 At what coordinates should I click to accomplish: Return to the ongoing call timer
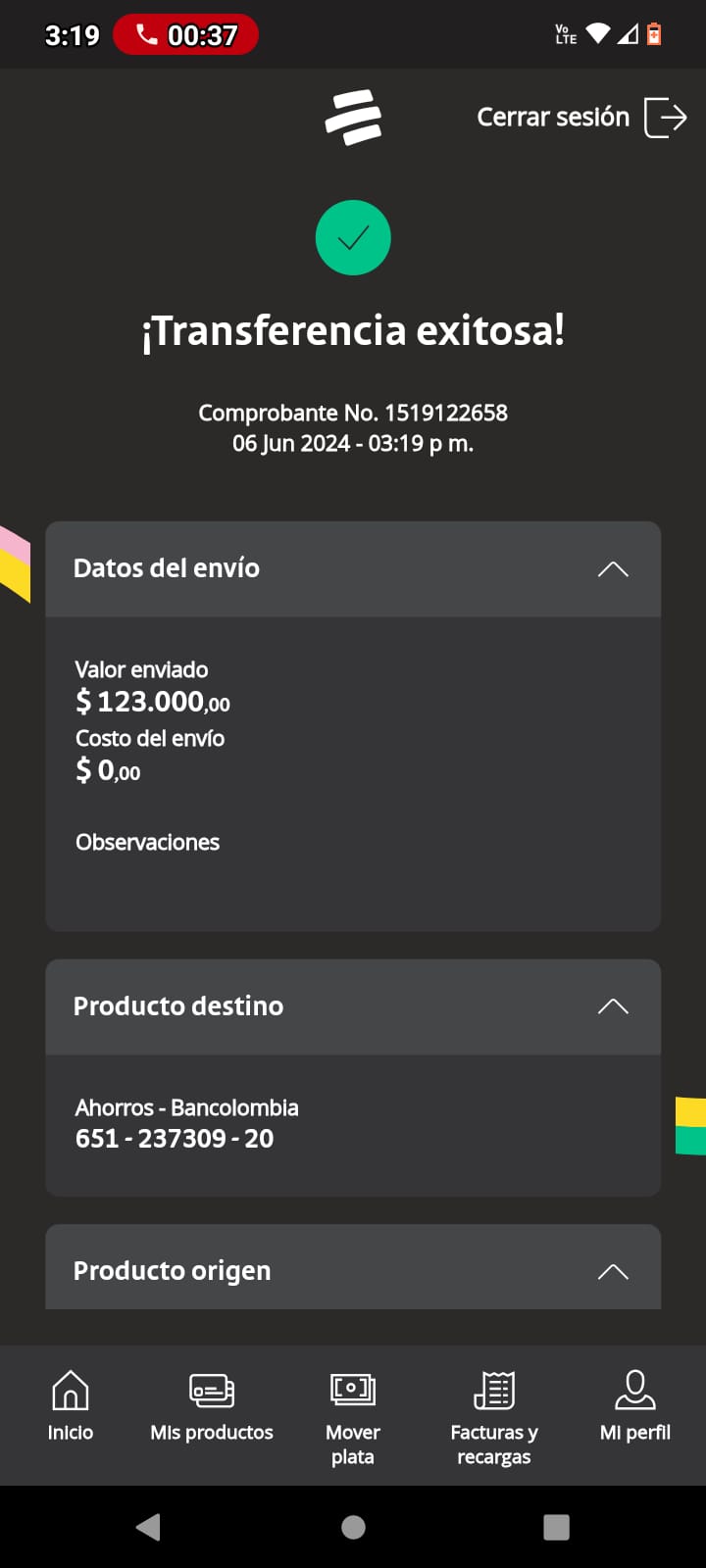(186, 35)
